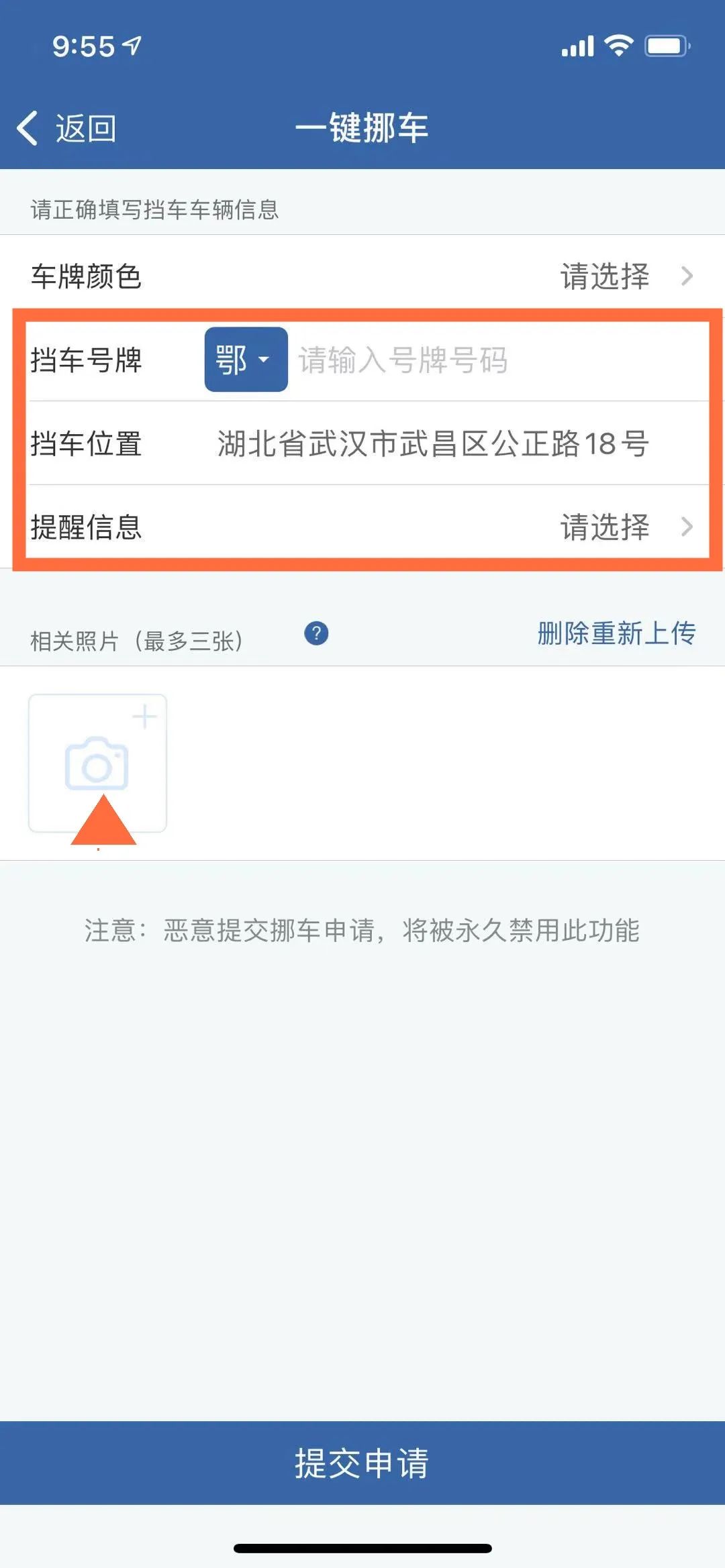Edit the 挡车位置 address field
This screenshot has height=1568, width=725.
tap(433, 443)
